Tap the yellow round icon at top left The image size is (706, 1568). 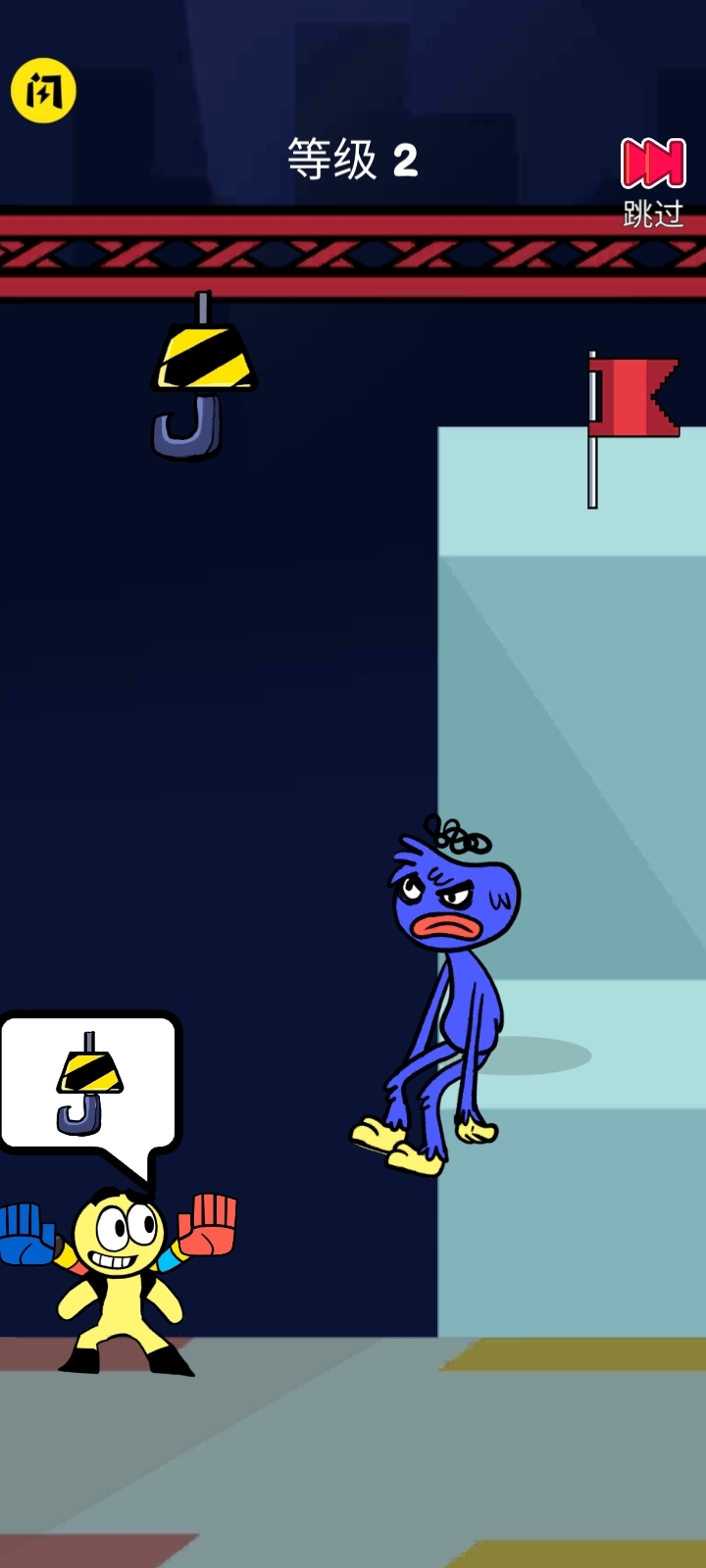click(43, 91)
